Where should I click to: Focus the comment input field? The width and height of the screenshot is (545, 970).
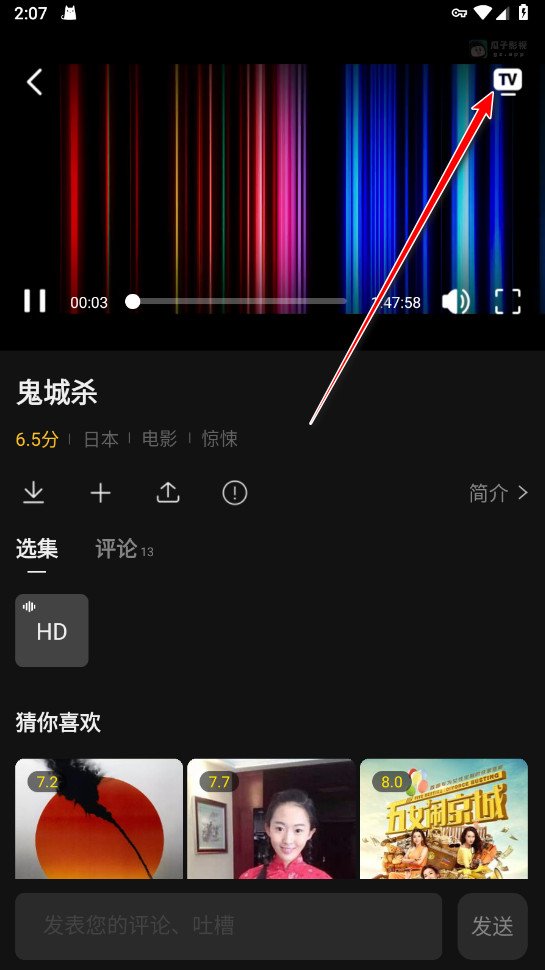228,926
